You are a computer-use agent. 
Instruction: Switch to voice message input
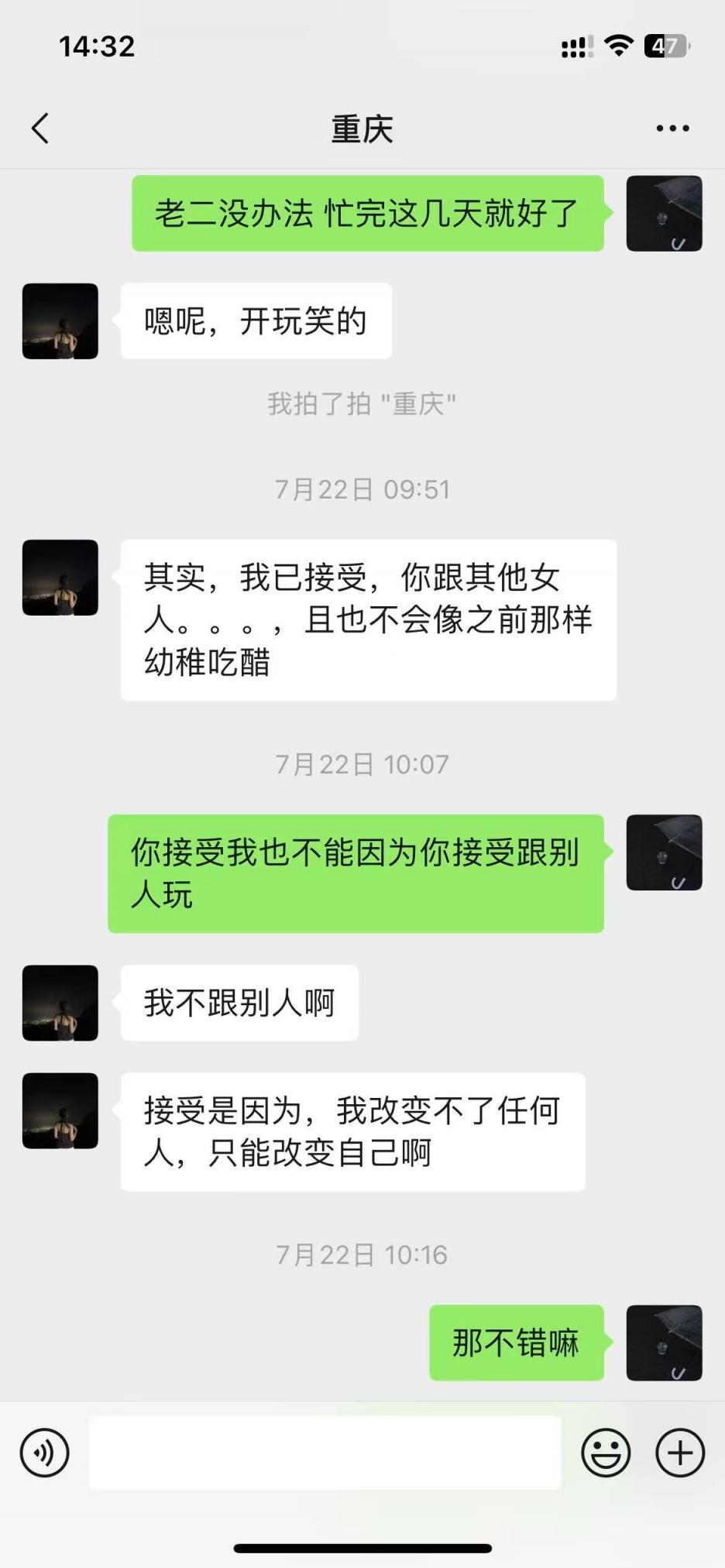[44, 1453]
